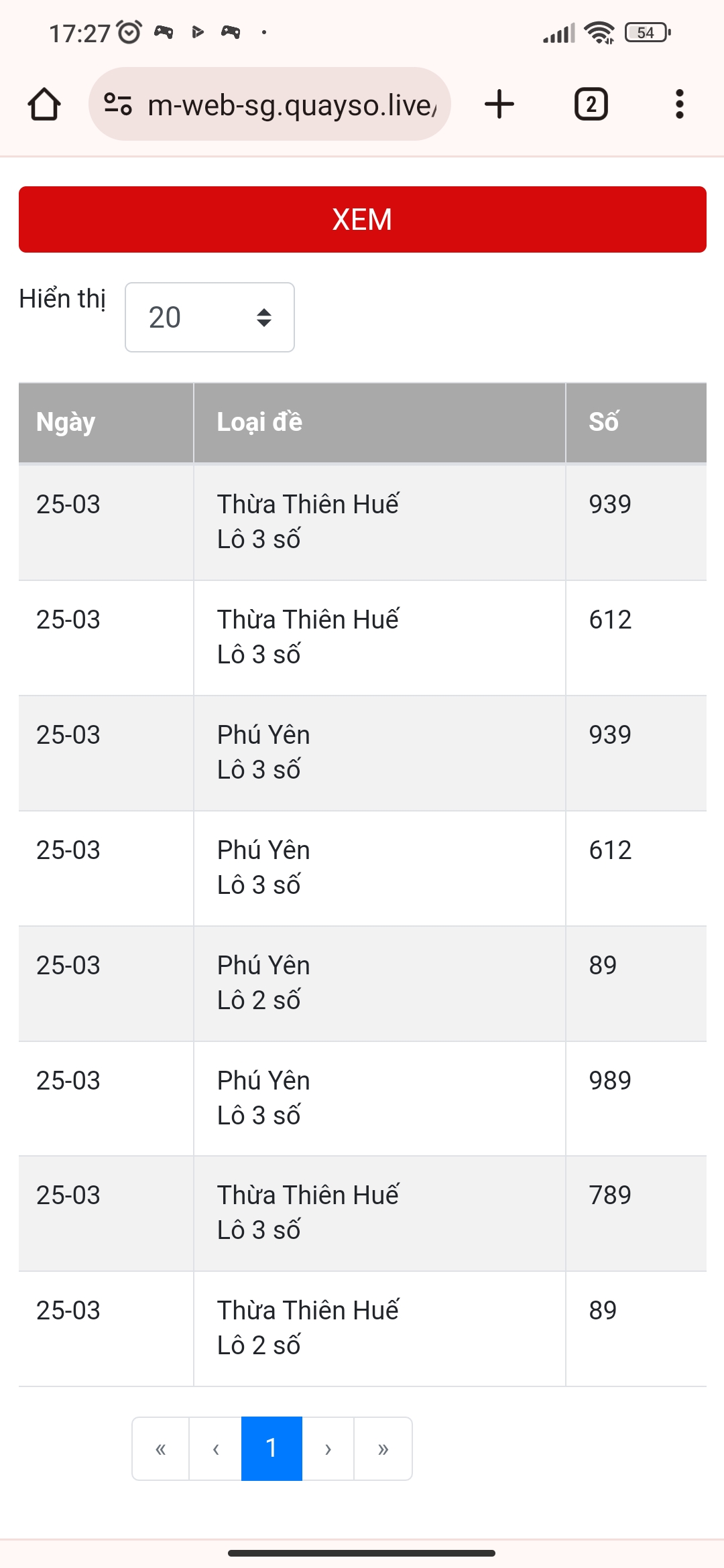The height and width of the screenshot is (1568, 724).
Task: Tap the browser home icon
Action: click(x=44, y=105)
